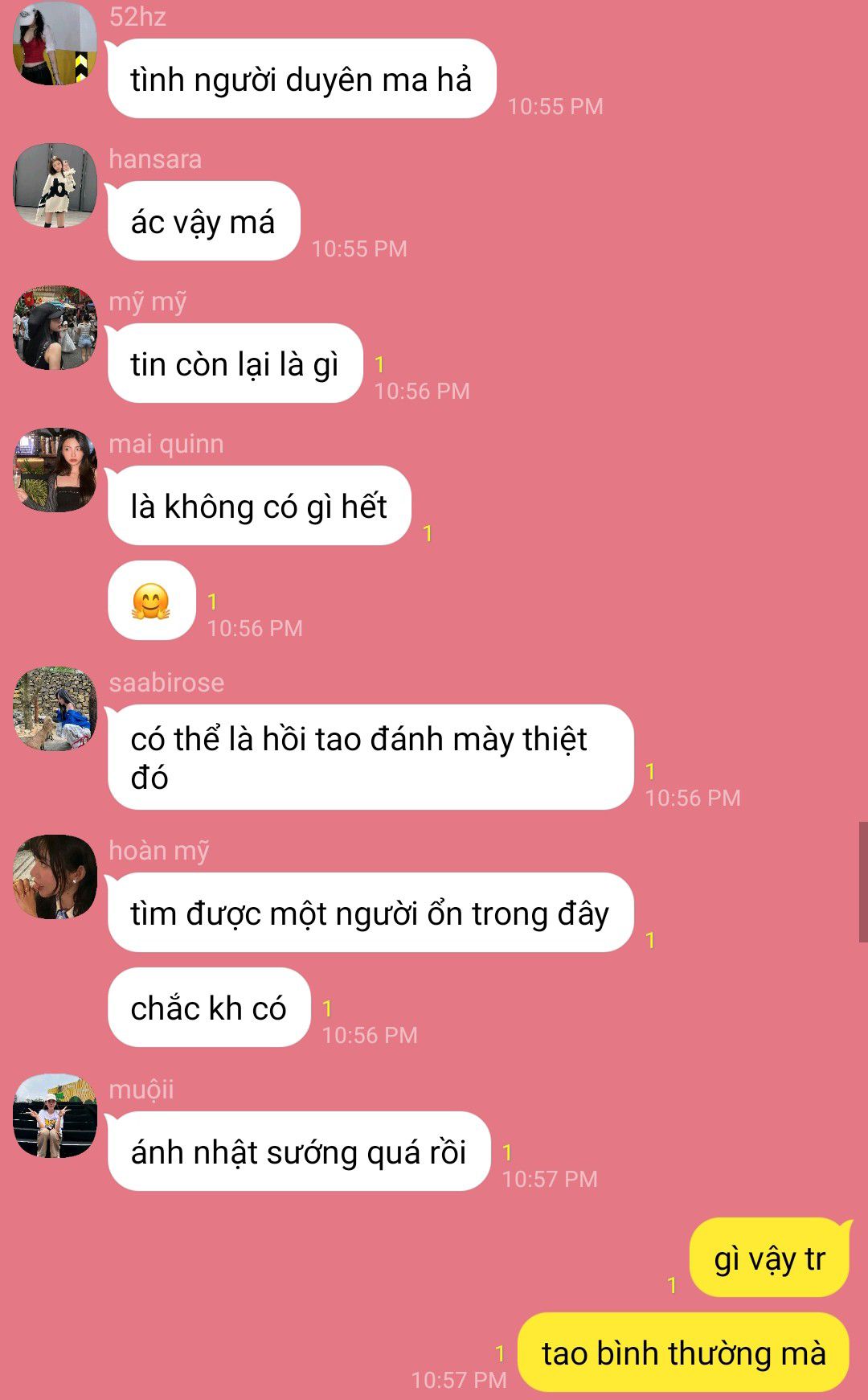
Task: View hoàn mỹ's profile picture
Action: point(55,877)
